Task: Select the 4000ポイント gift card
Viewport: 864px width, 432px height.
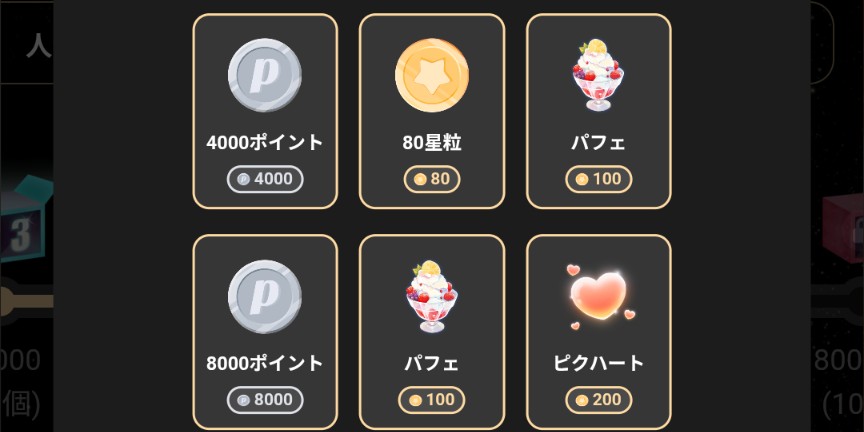Action: tap(265, 111)
